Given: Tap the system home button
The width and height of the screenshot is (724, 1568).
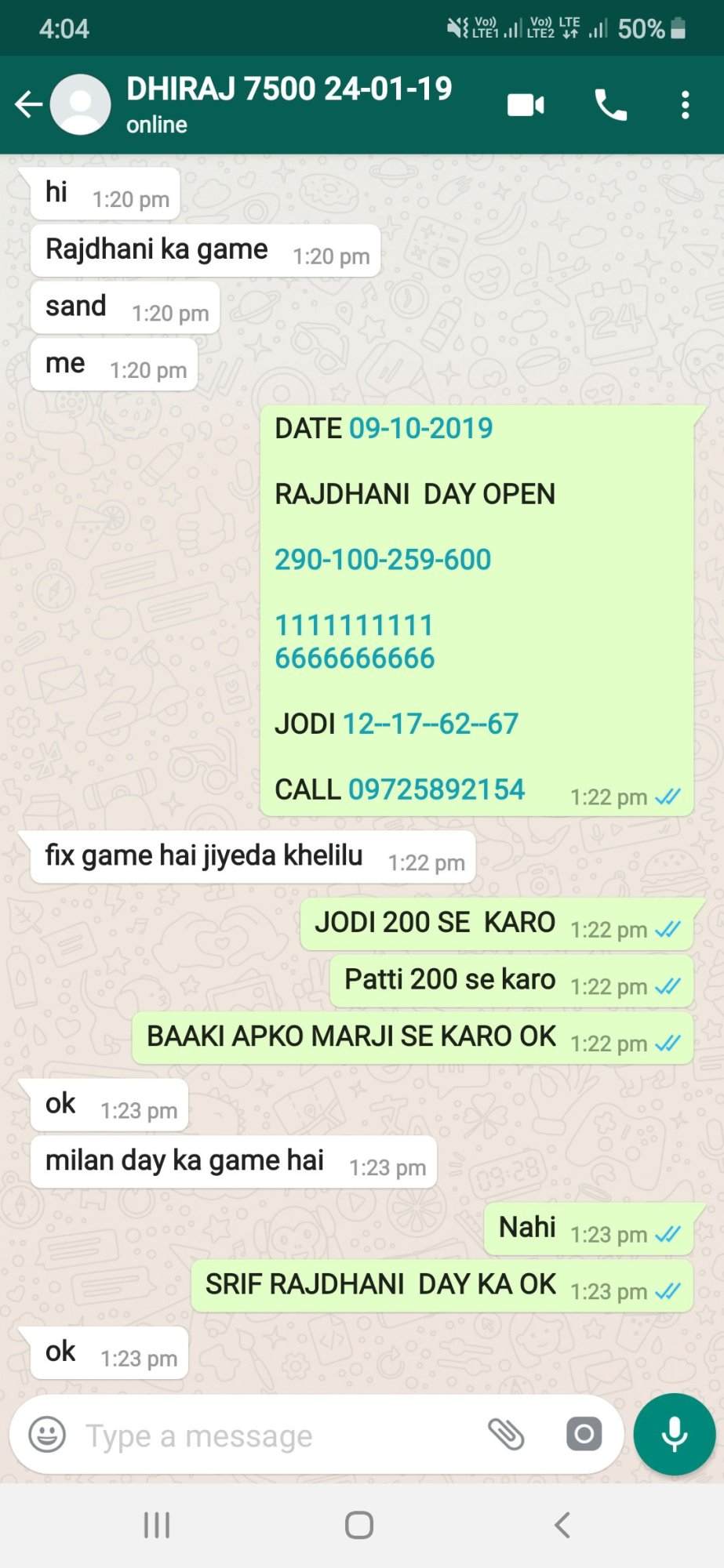Looking at the screenshot, I should tap(359, 1525).
